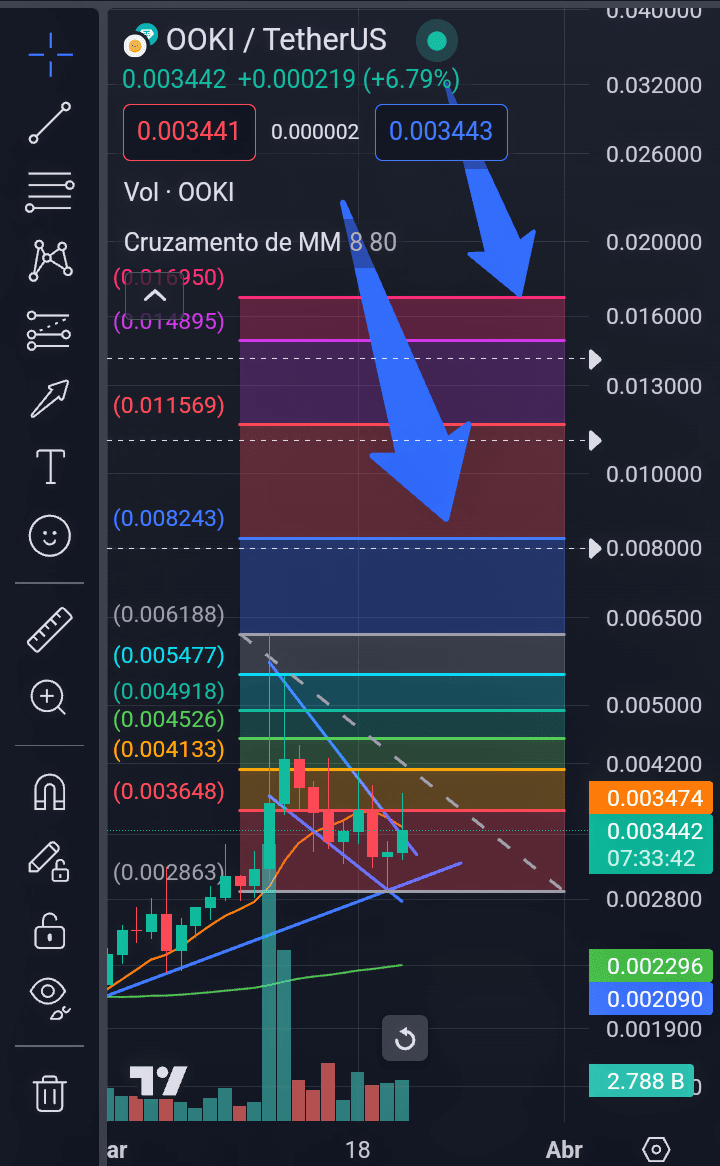Enable magnet mode for drawings
Image resolution: width=720 pixels, height=1166 pixels.
49,790
